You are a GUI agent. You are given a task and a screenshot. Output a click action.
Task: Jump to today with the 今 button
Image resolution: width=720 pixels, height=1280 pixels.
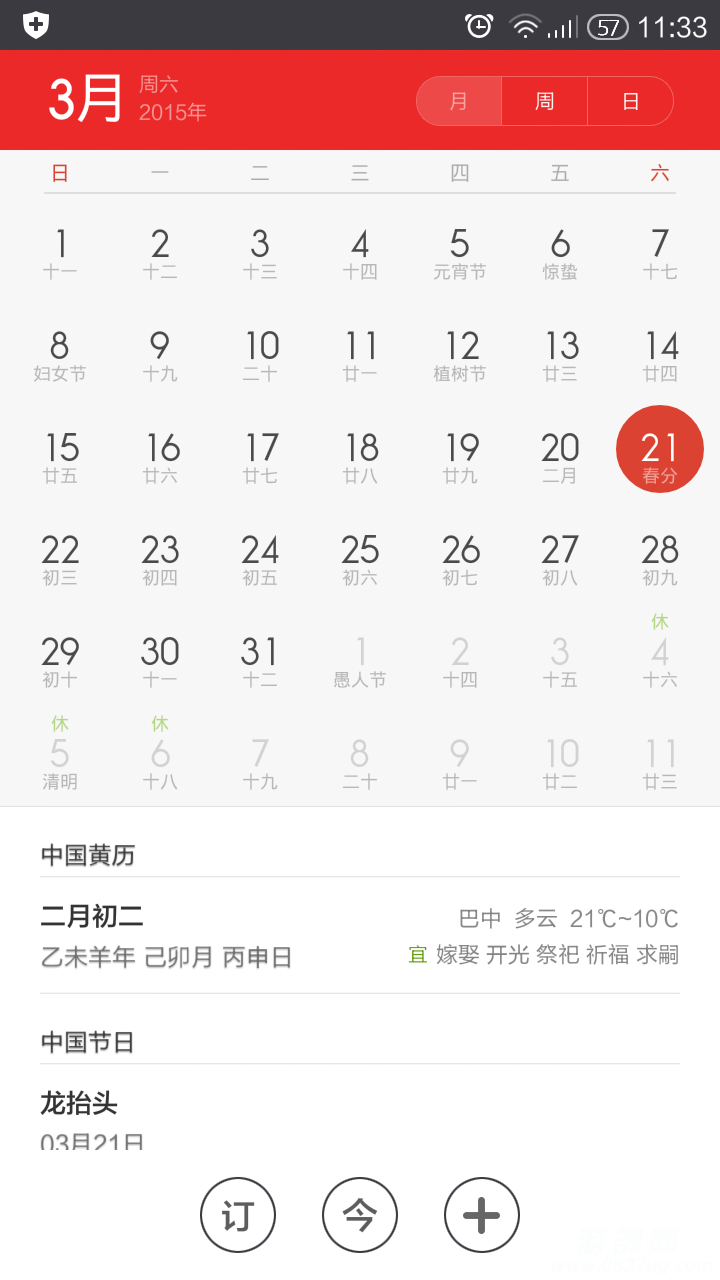pyautogui.click(x=360, y=1215)
